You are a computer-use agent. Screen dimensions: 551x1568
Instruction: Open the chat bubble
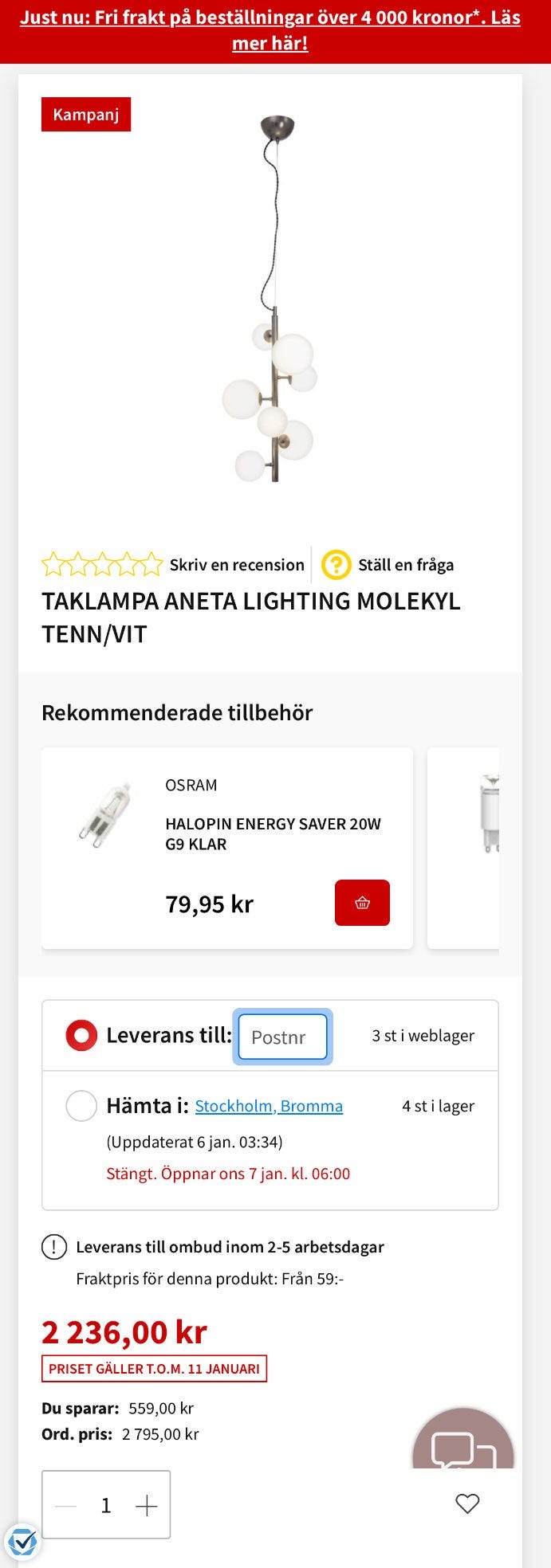click(462, 1445)
